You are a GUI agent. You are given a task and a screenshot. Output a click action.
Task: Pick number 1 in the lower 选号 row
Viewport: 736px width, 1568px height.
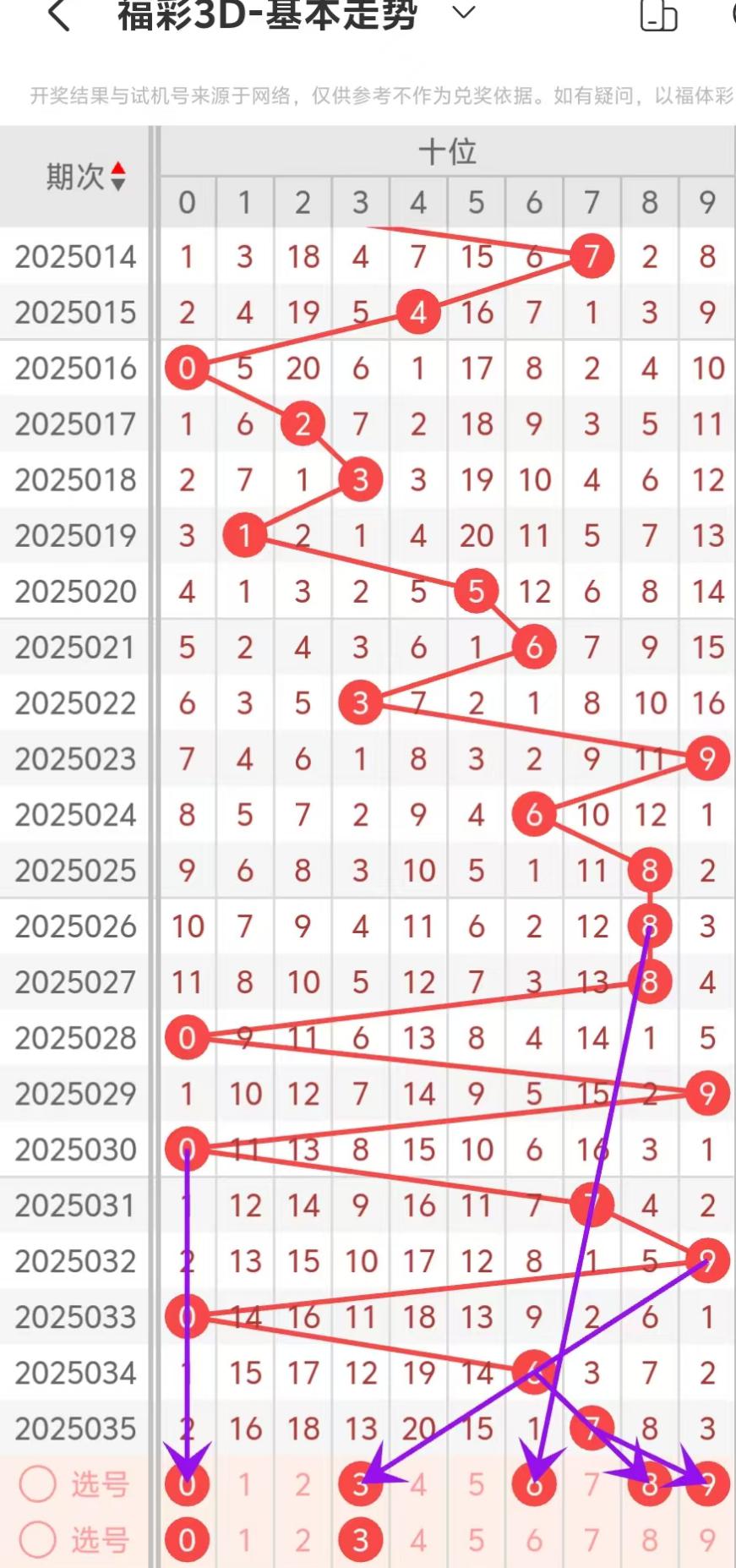[x=245, y=1539]
